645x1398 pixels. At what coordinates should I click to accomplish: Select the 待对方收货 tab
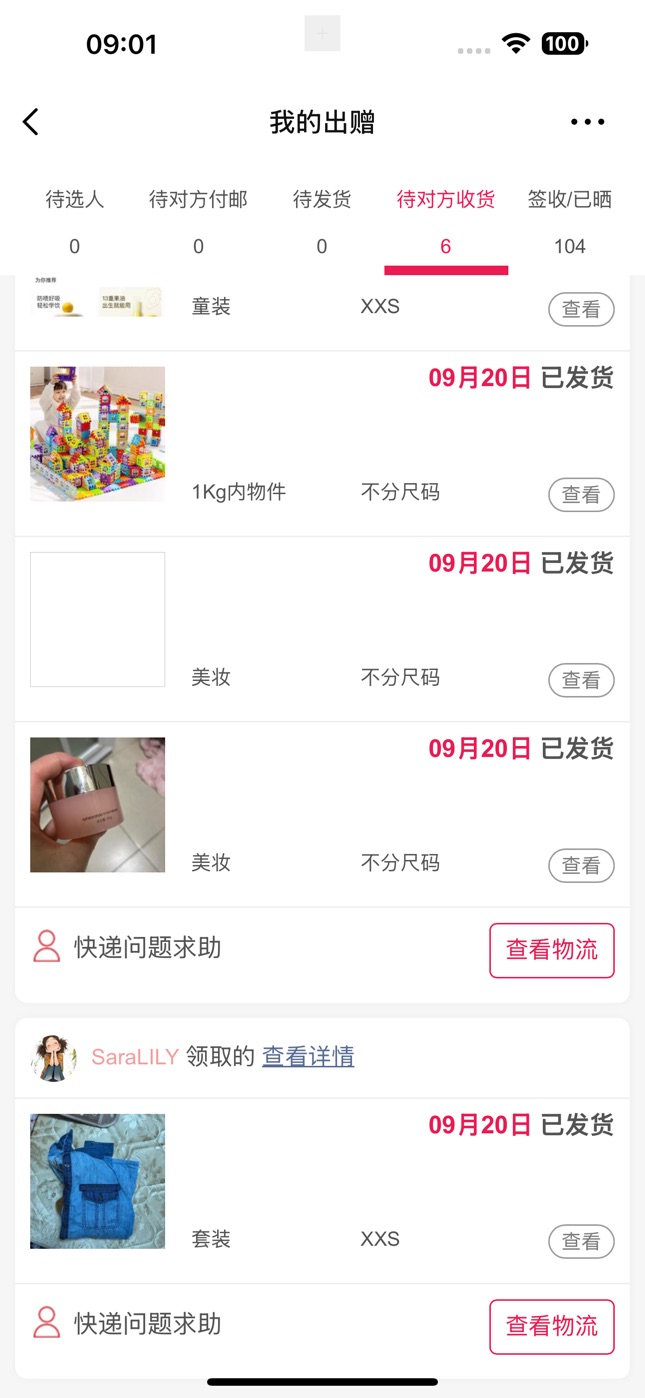446,220
